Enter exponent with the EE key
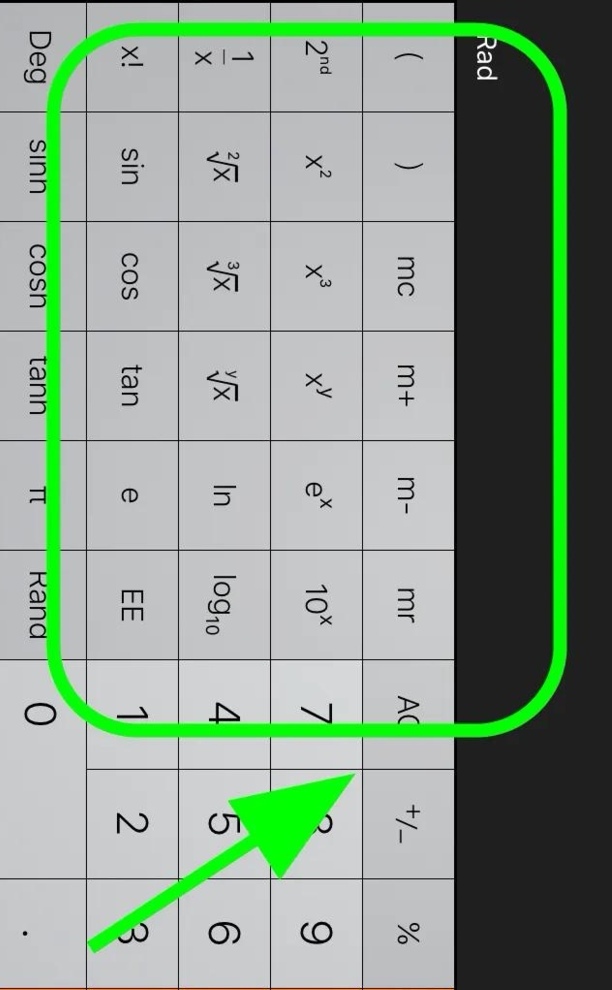This screenshot has height=990, width=612. pos(132,605)
